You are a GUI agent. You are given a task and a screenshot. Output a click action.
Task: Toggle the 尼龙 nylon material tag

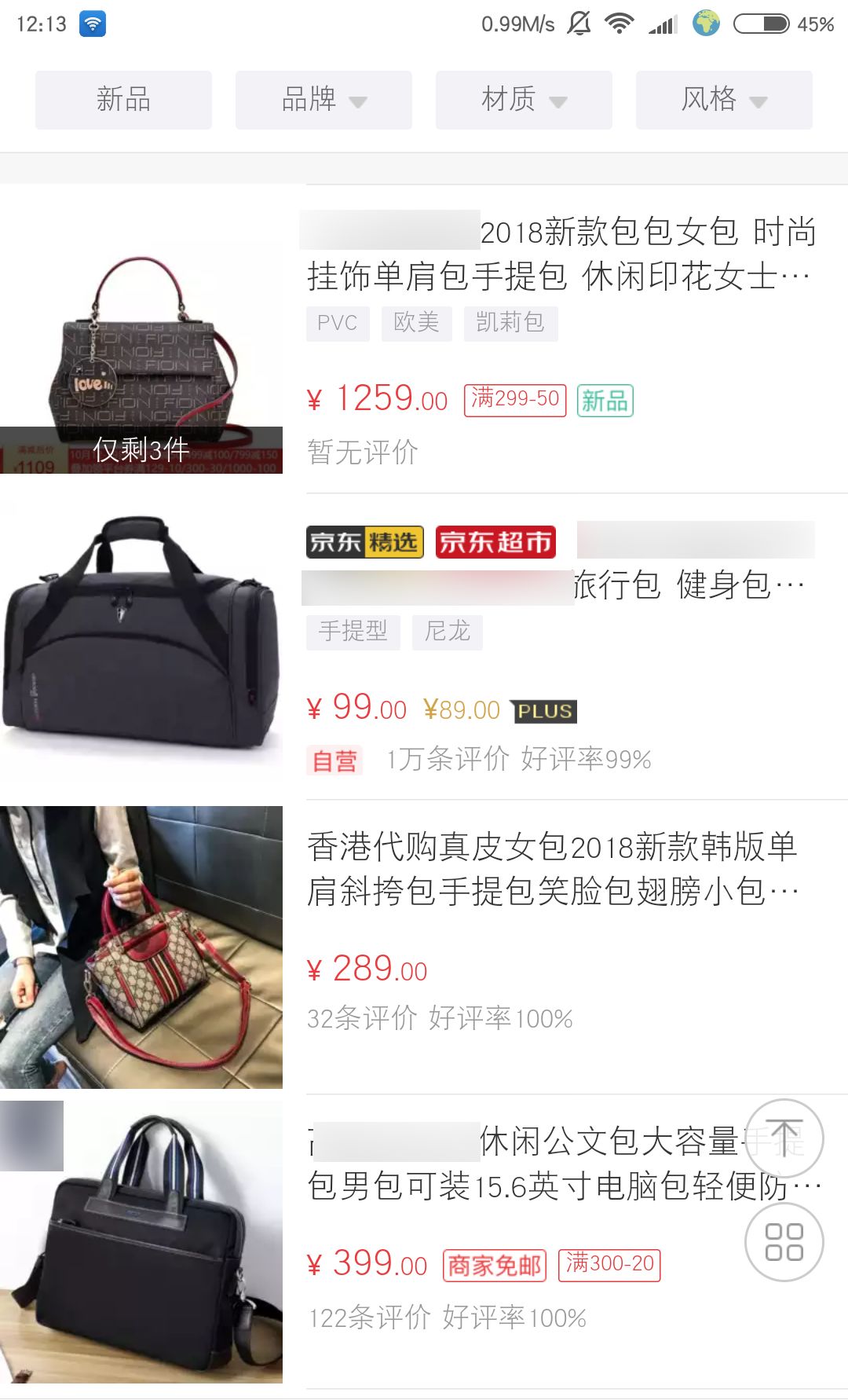(448, 632)
